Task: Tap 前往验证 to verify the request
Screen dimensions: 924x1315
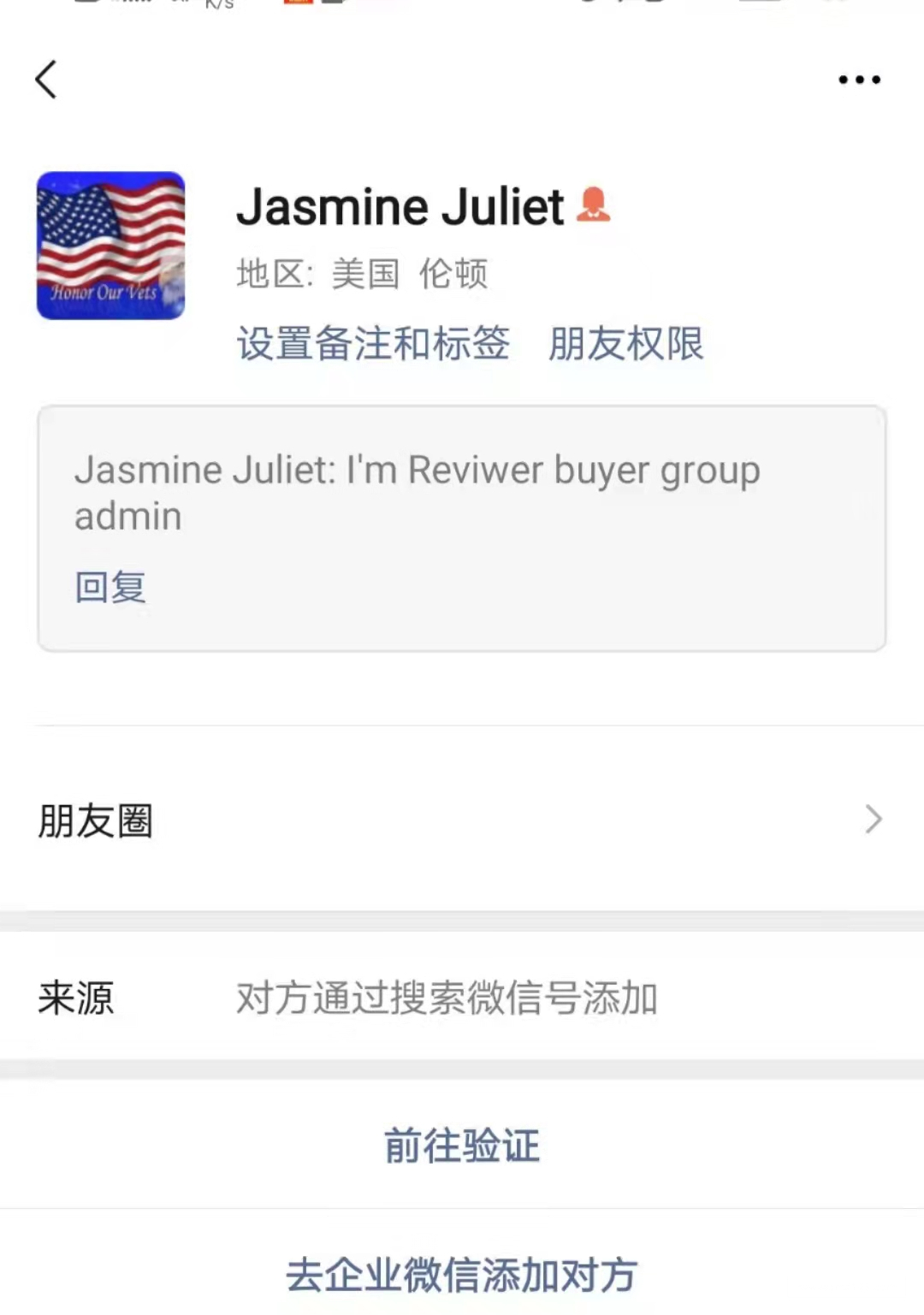Action: [462, 1145]
